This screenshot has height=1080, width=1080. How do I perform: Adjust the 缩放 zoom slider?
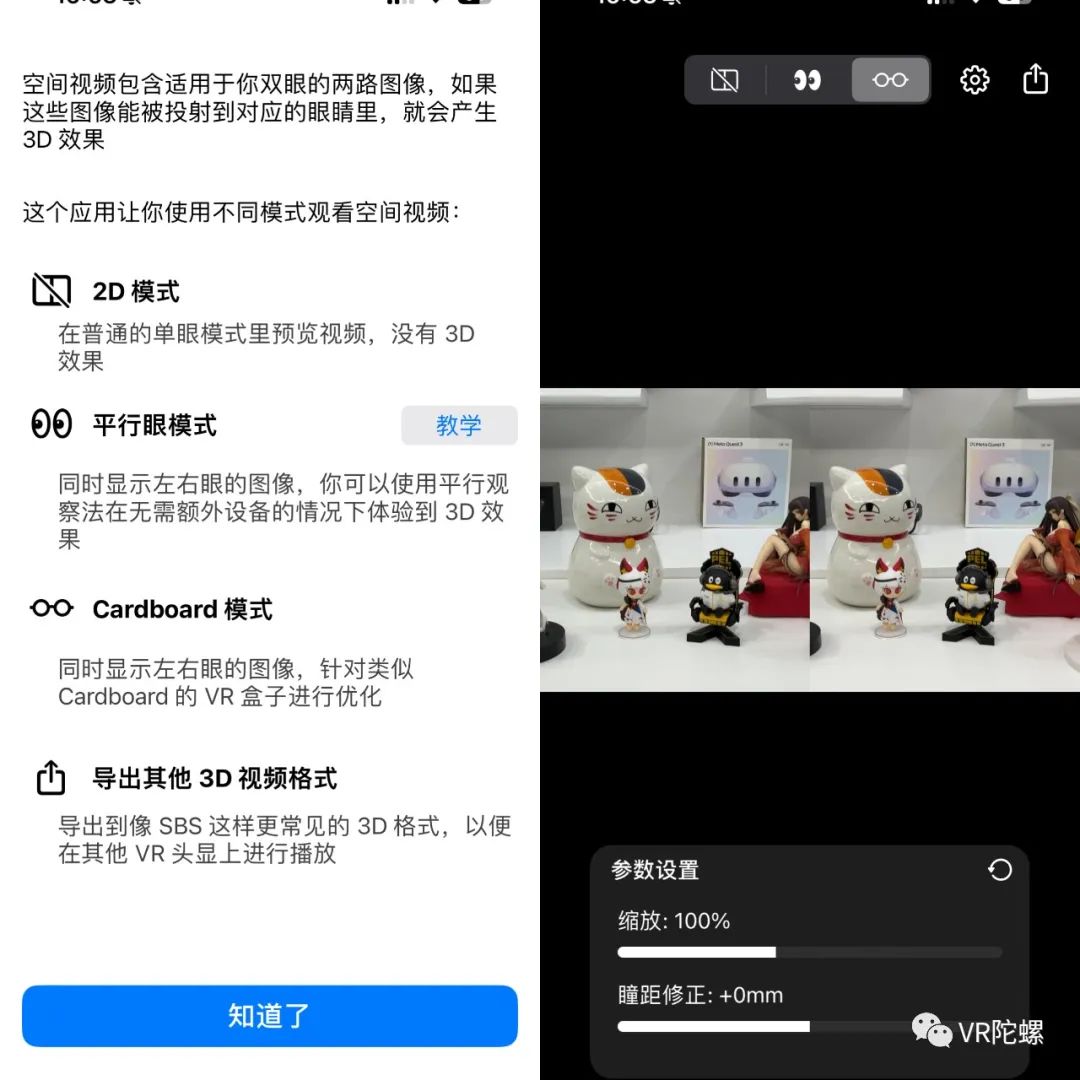776,953
